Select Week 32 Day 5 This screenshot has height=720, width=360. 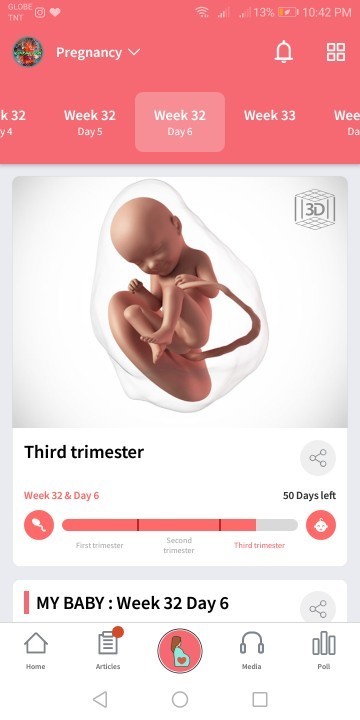tap(90, 122)
